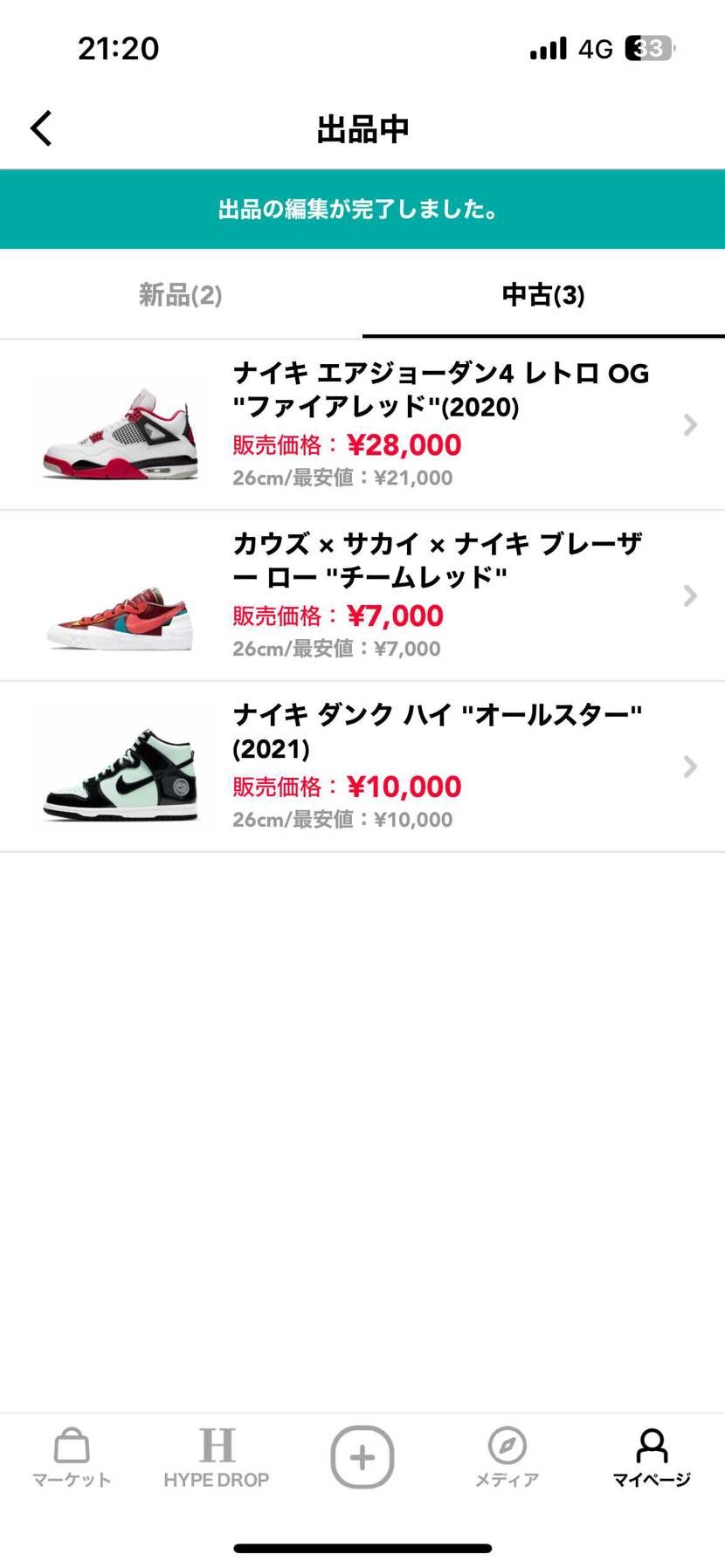Tap the 21:20 clock in the status bar
The width and height of the screenshot is (725, 1568).
pyautogui.click(x=118, y=48)
